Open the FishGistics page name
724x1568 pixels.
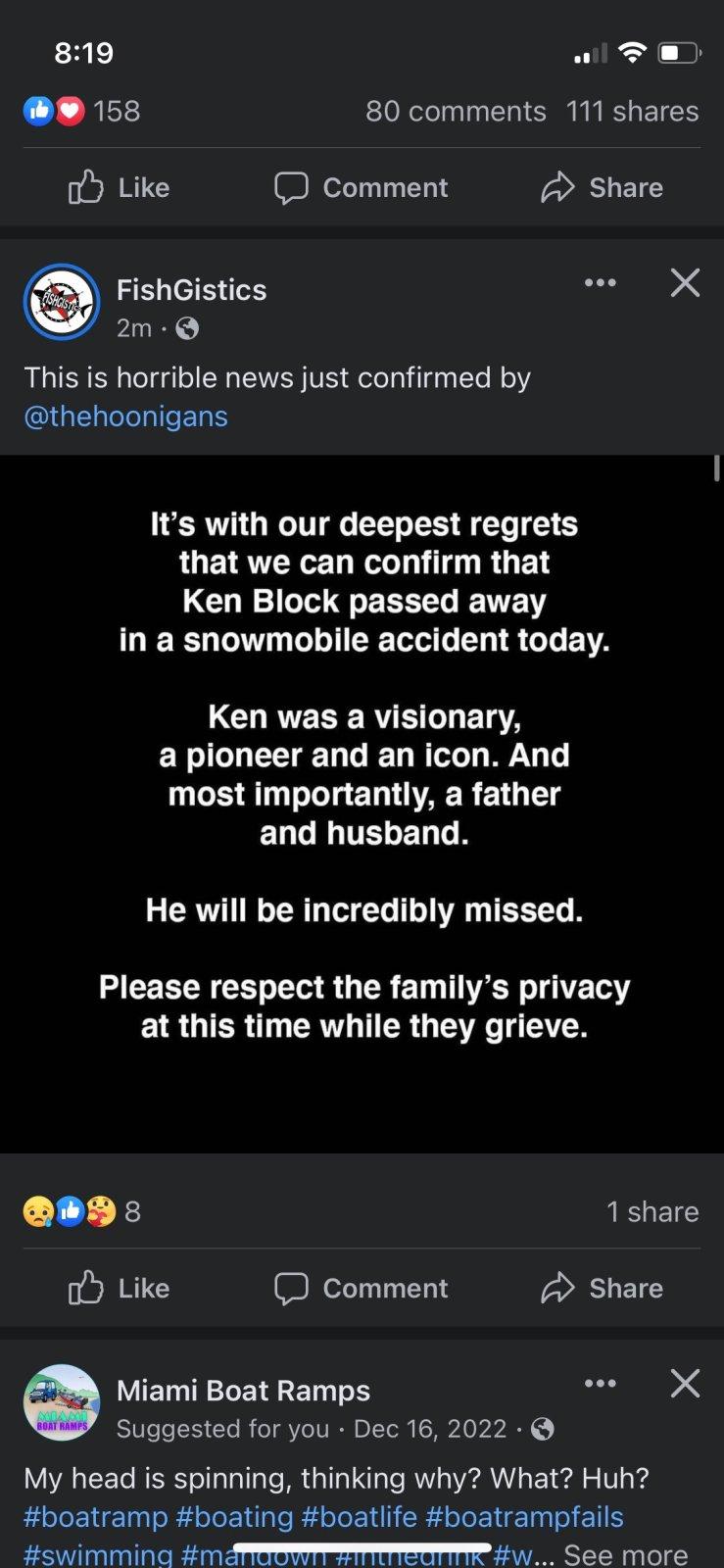pos(191,290)
